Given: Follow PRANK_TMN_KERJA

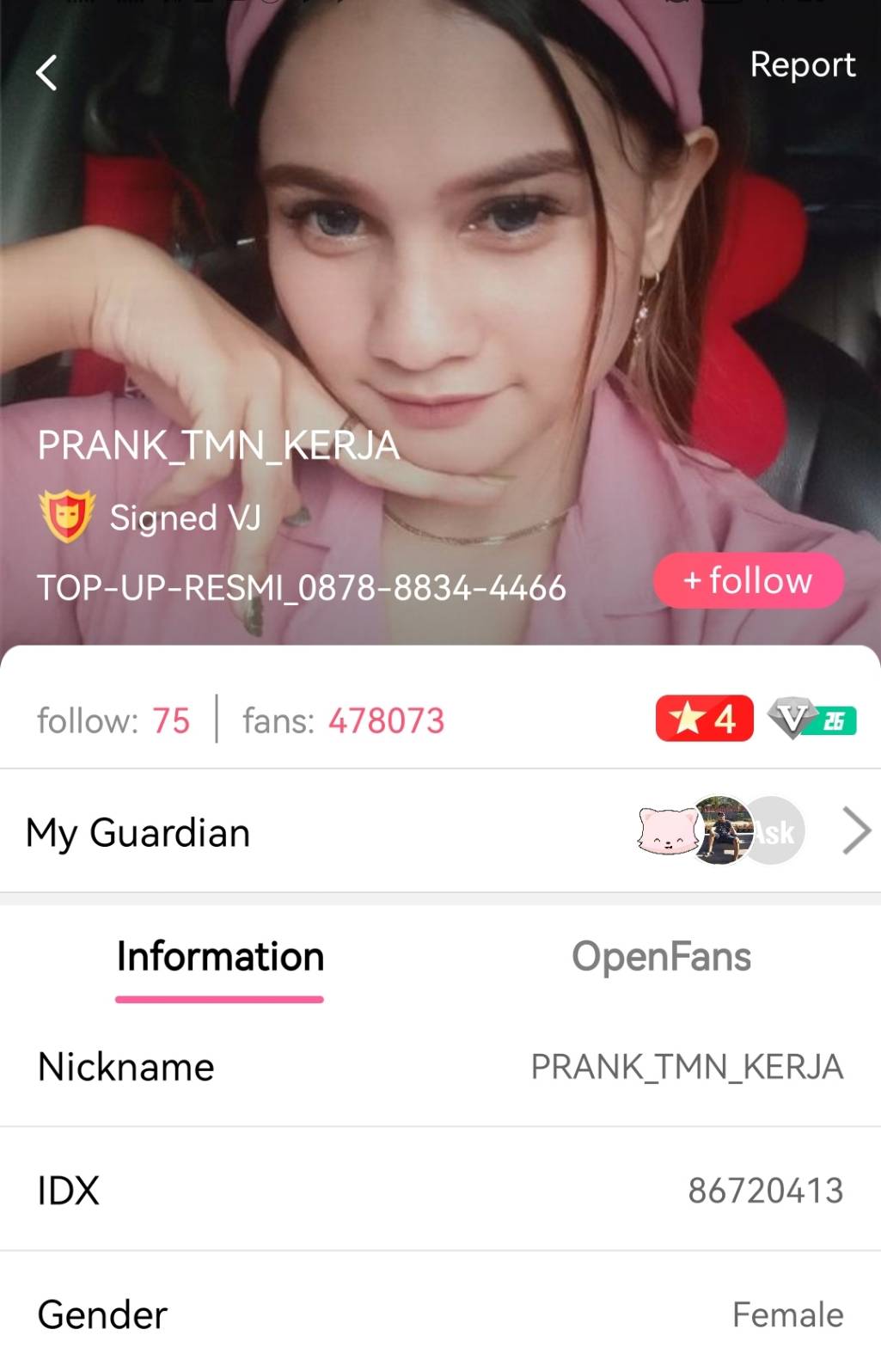Looking at the screenshot, I should coord(748,581).
